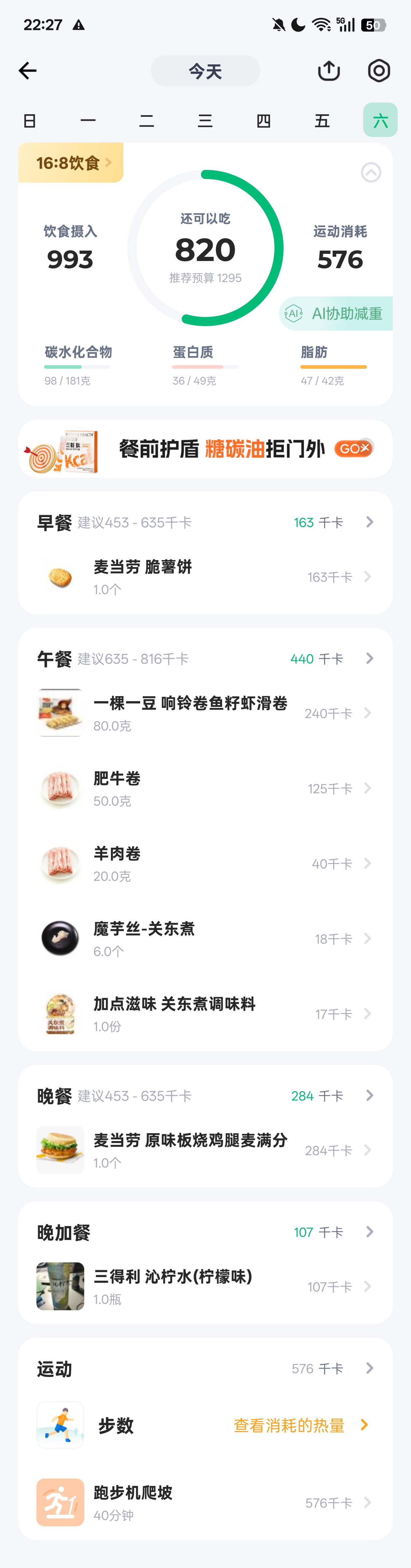This screenshot has width=411, height=1568.
Task: Go back using the top arrow
Action: pyautogui.click(x=28, y=71)
